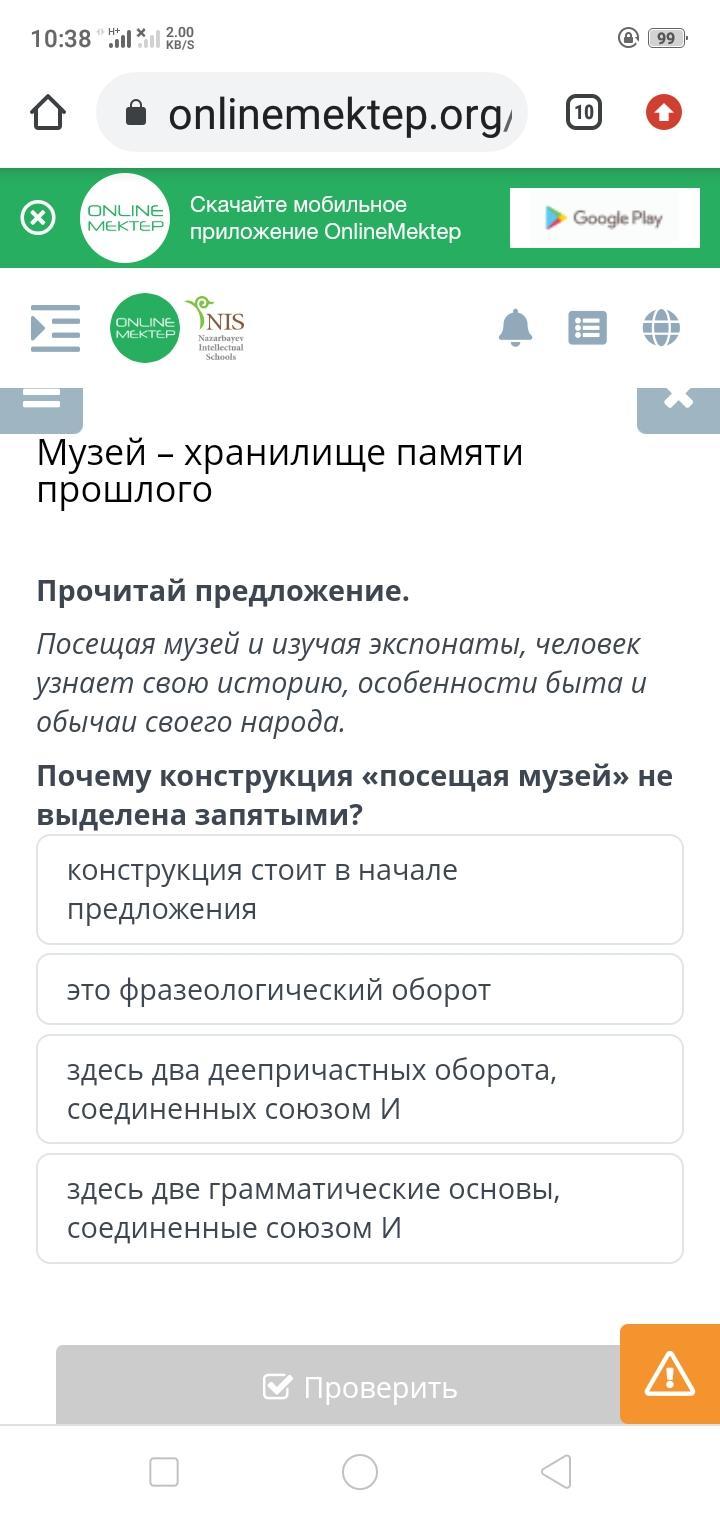Viewport: 720px width, 1520px height.
Task: Pick answer about two деепричастных оборота
Action: pos(360,1089)
